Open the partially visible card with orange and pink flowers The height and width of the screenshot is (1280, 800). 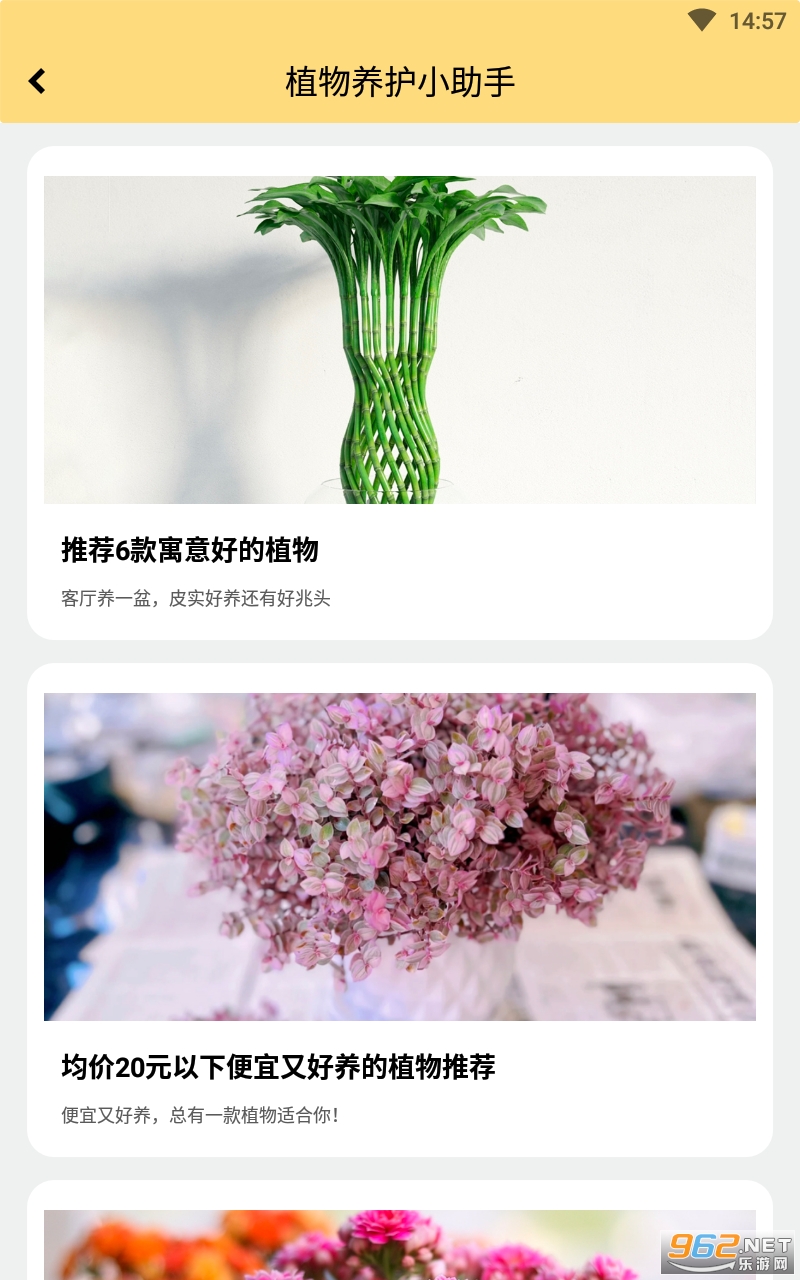click(x=400, y=1231)
